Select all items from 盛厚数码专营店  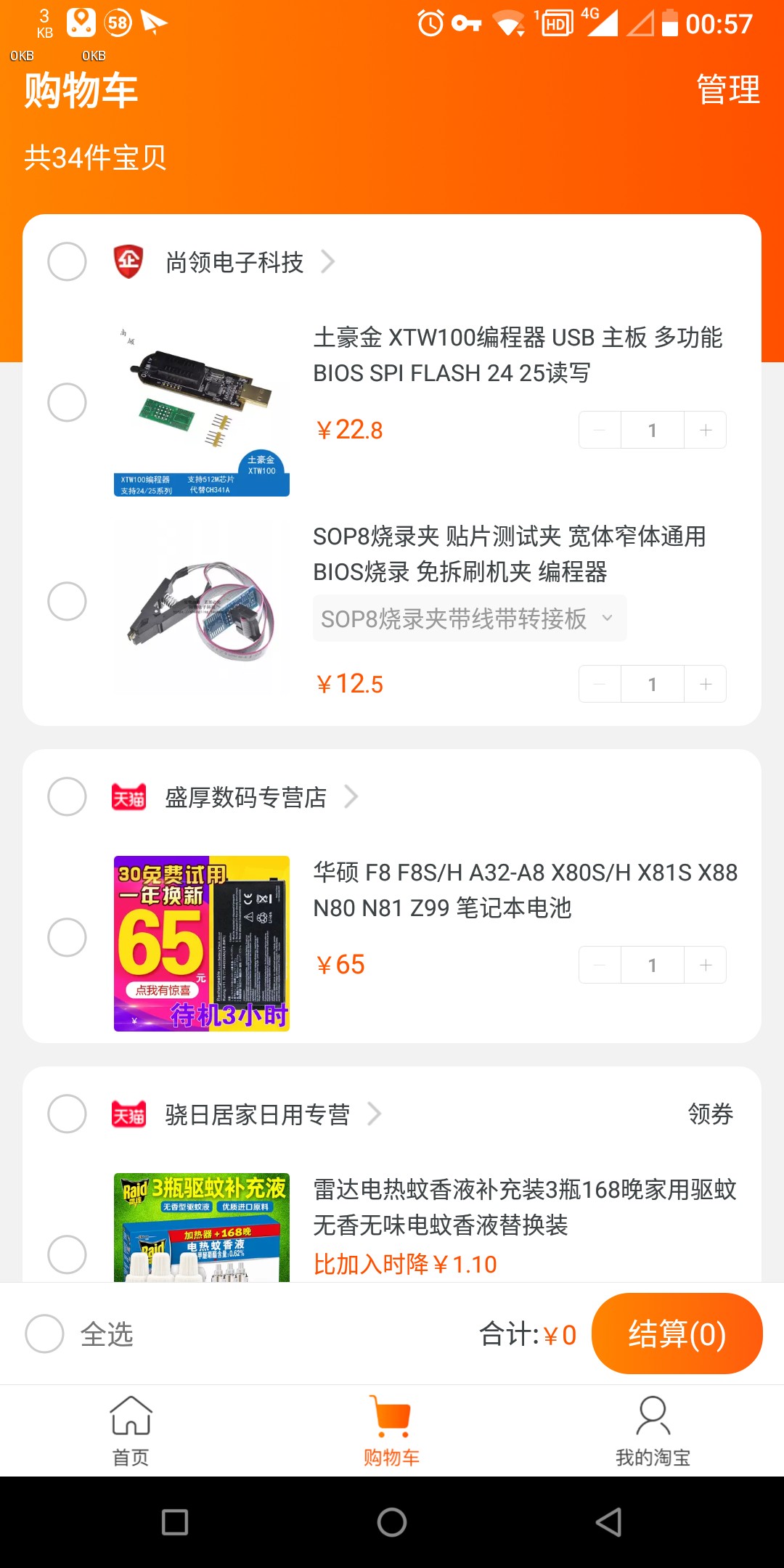[67, 796]
